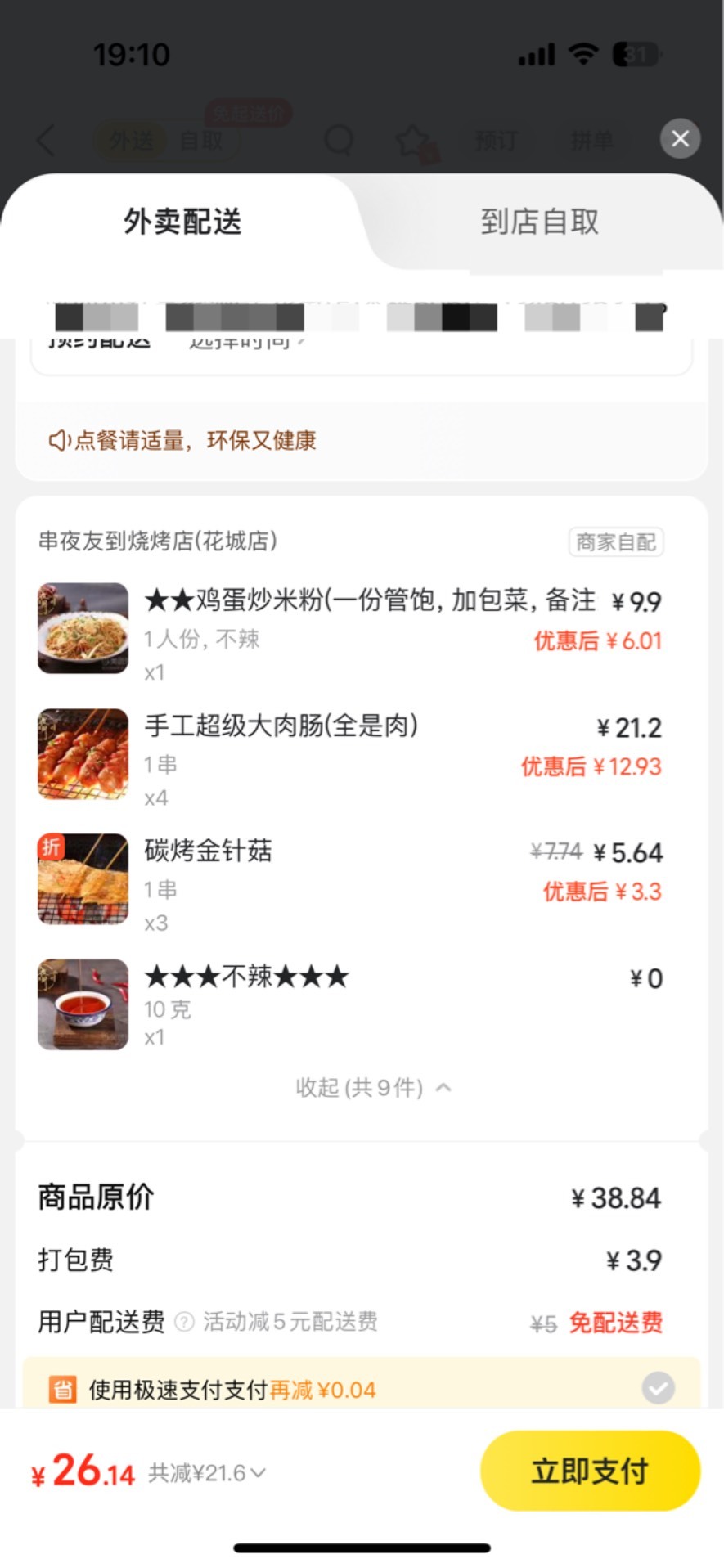Image resolution: width=724 pixels, height=1568 pixels.
Task: Collapse the item list via 收起
Action: pyautogui.click(x=373, y=1088)
